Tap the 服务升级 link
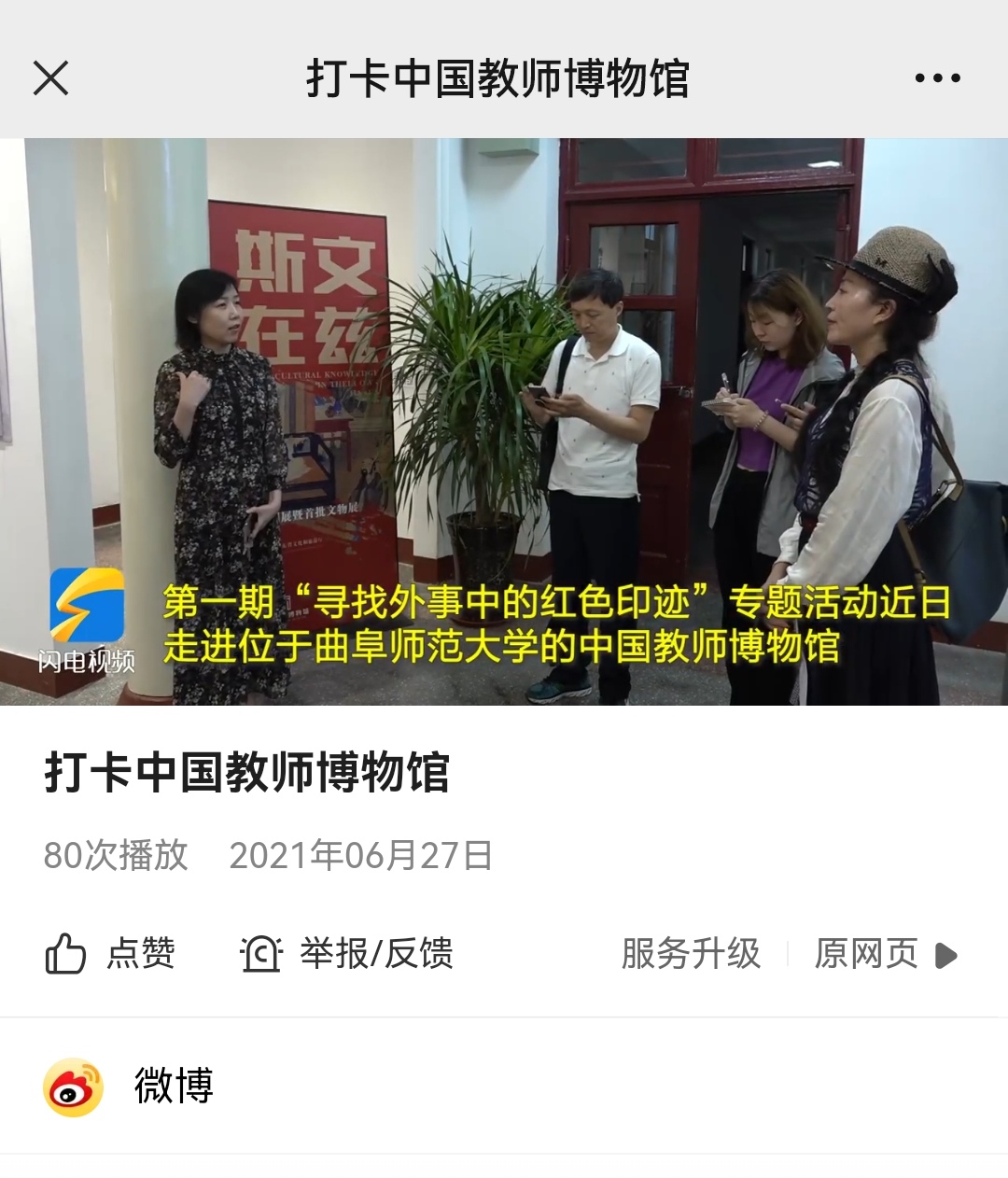 click(691, 954)
